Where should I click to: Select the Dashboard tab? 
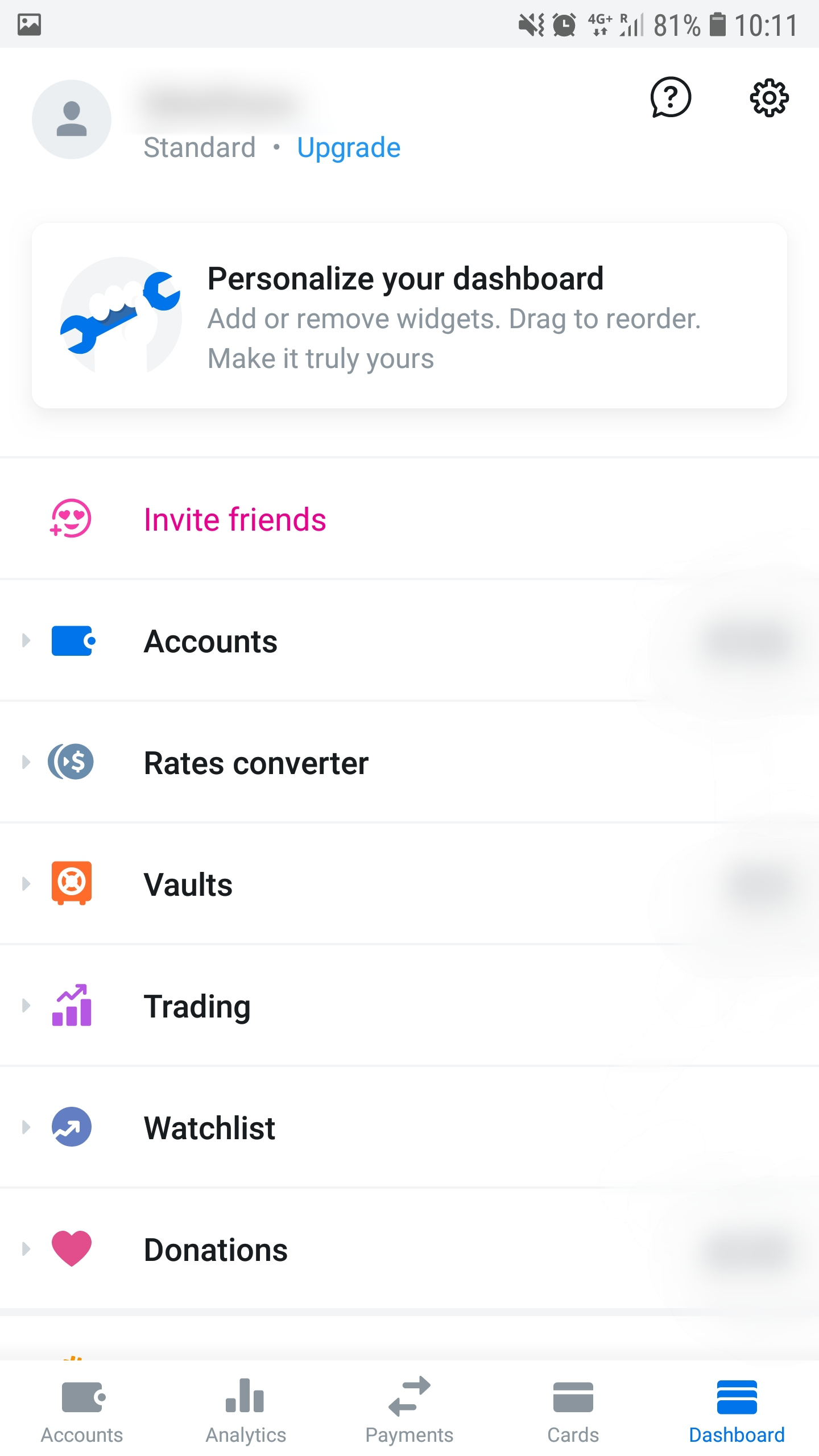(x=737, y=1410)
